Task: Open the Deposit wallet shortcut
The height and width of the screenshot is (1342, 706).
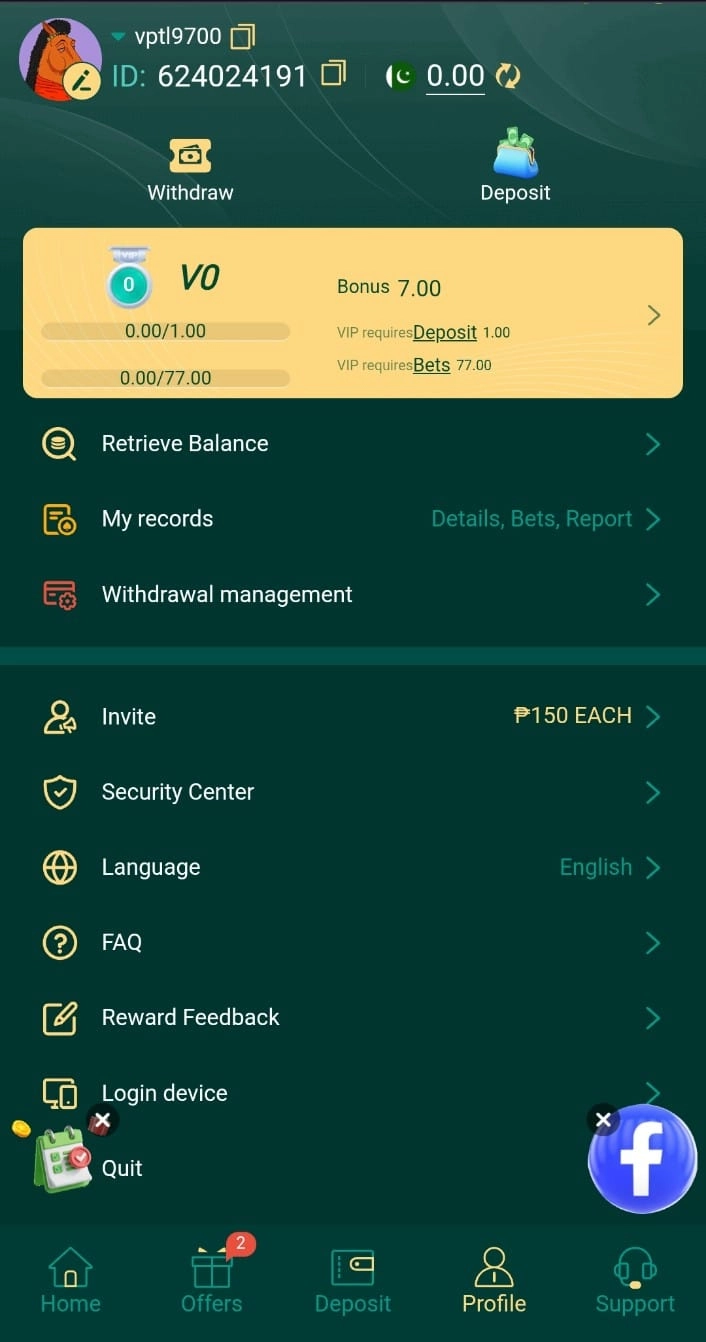Action: point(515,168)
